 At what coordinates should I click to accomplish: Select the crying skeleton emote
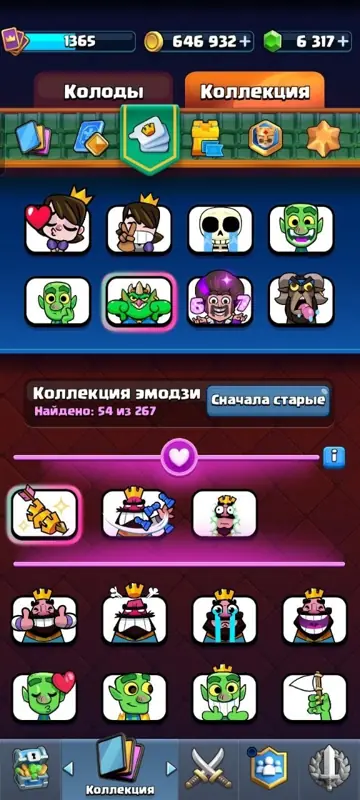click(220, 229)
